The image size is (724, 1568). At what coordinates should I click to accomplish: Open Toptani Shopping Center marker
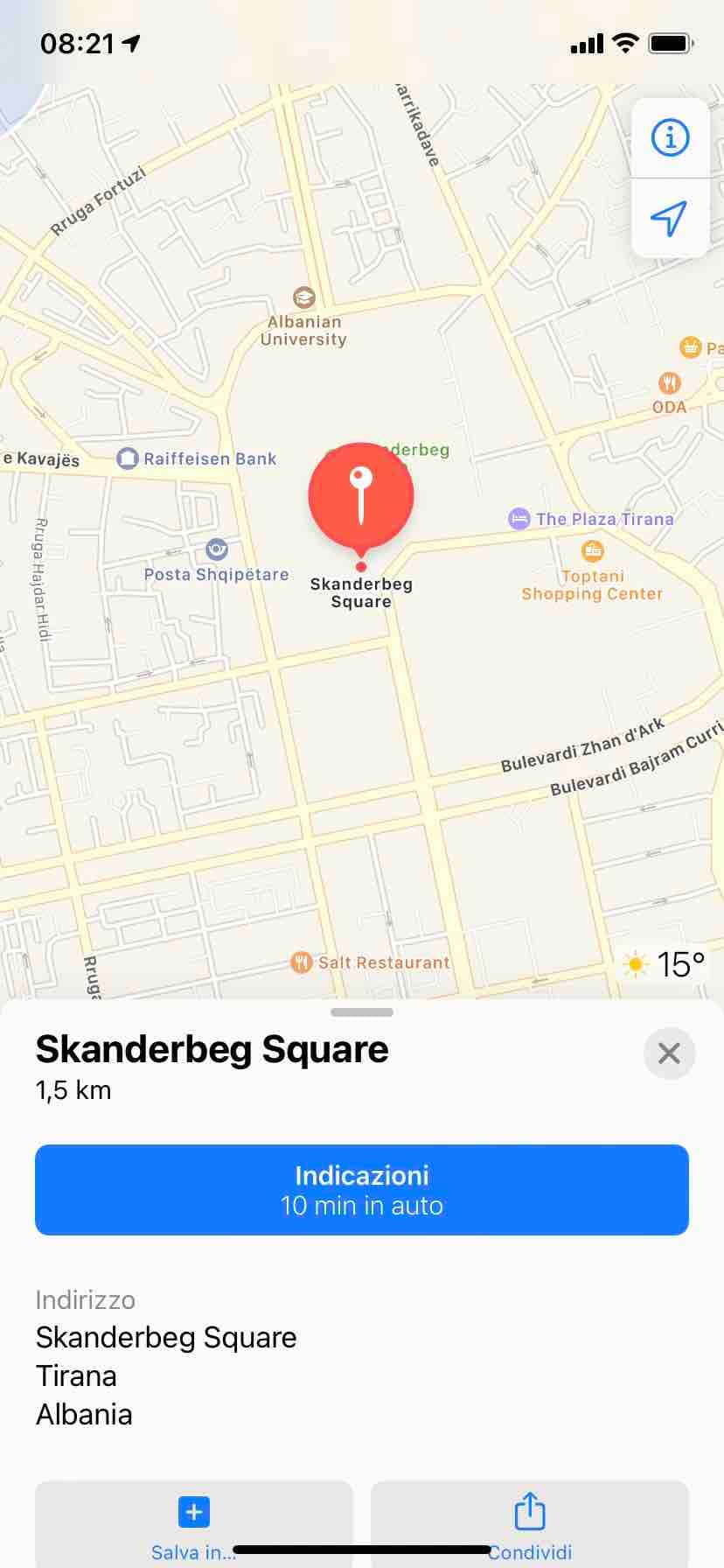click(x=593, y=550)
